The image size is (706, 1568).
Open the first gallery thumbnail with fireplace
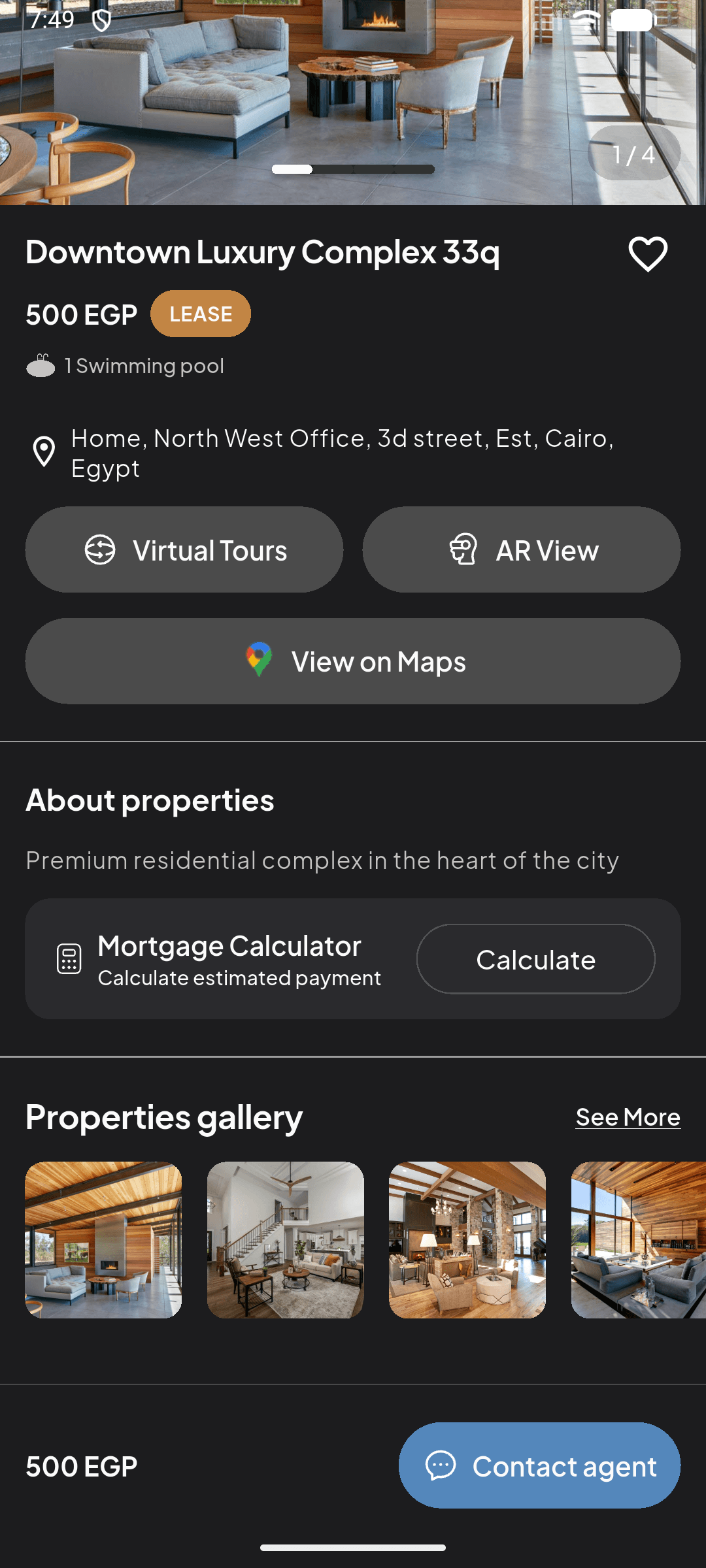point(103,1239)
